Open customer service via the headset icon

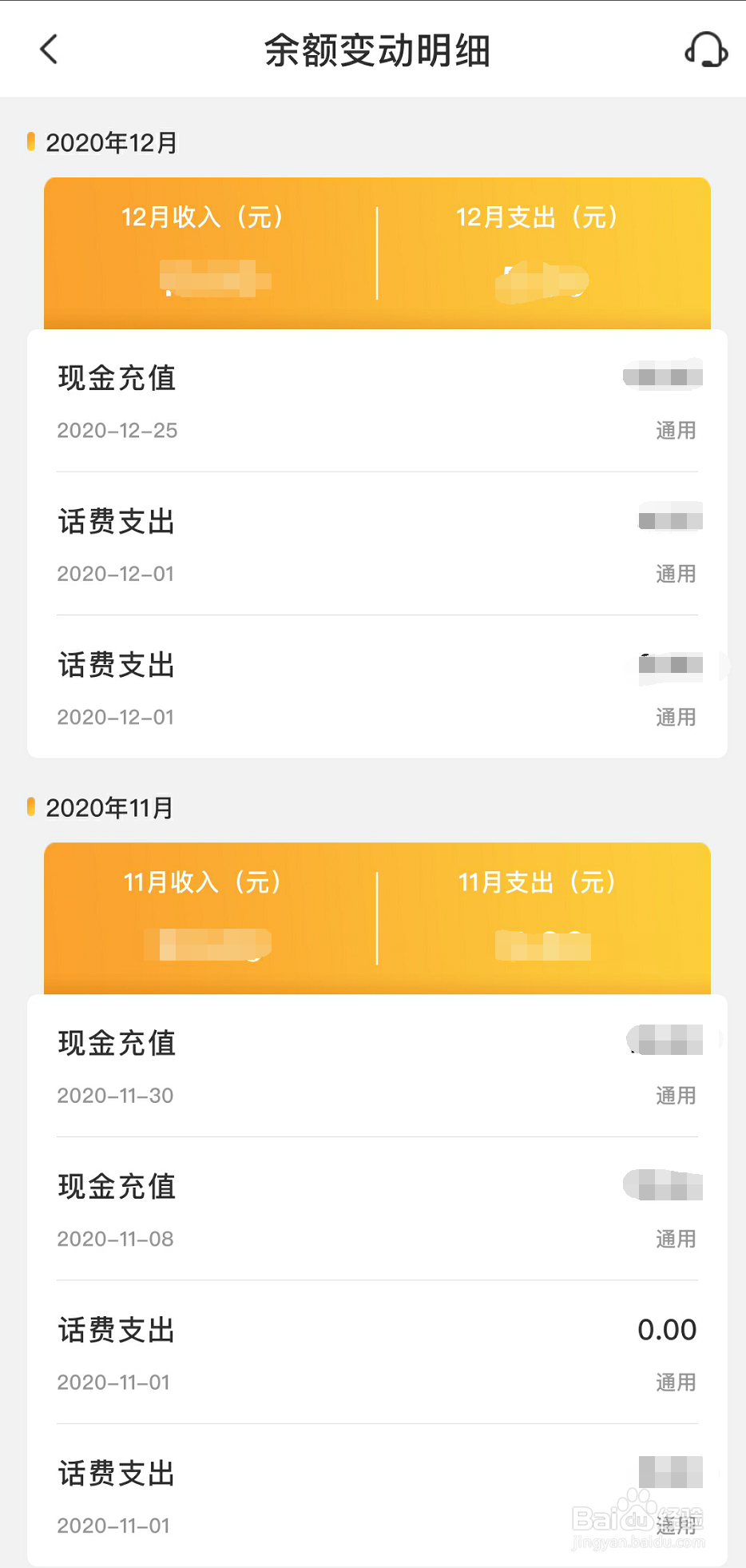pyautogui.click(x=706, y=50)
